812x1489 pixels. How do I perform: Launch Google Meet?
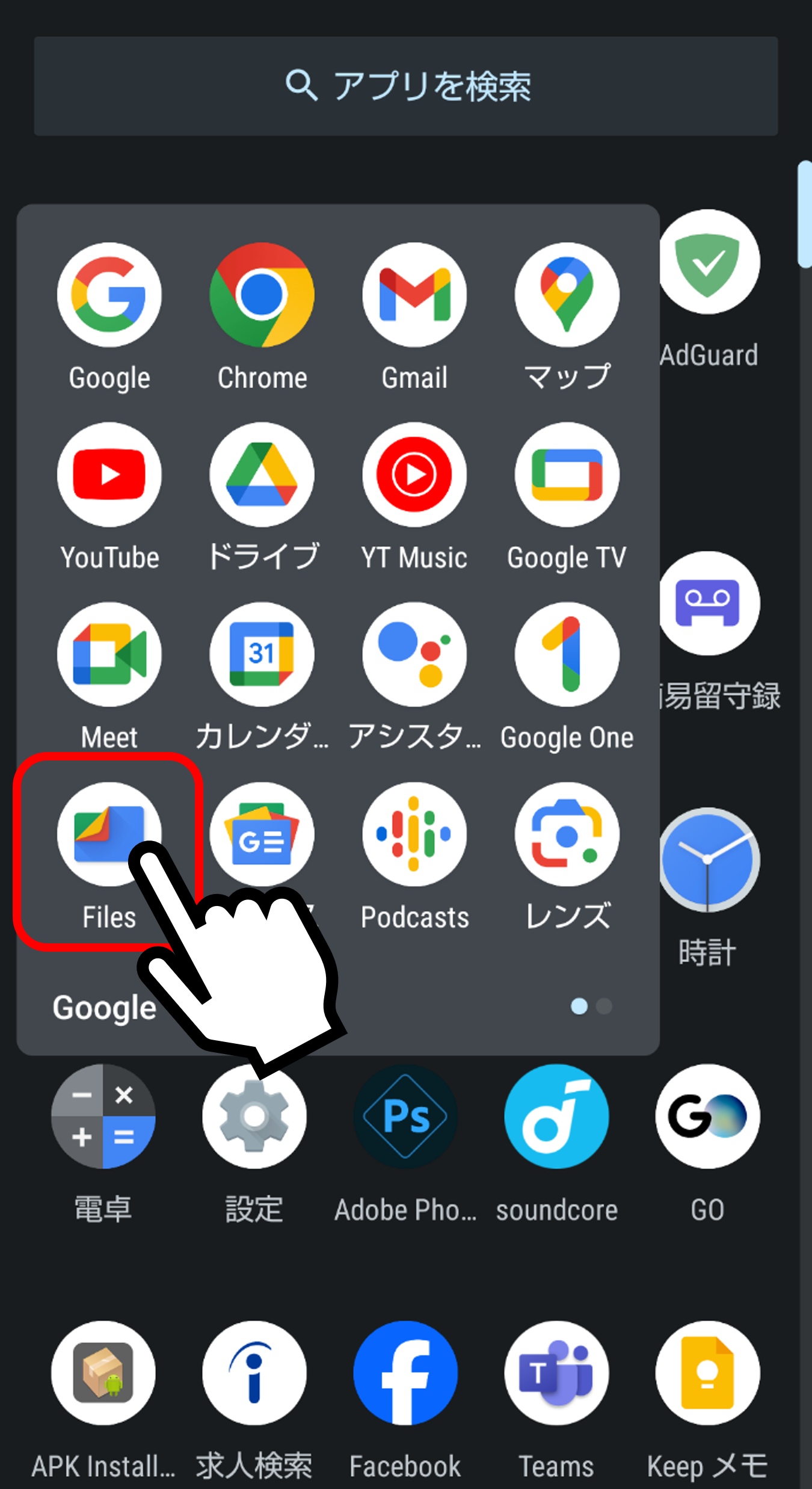click(x=109, y=654)
